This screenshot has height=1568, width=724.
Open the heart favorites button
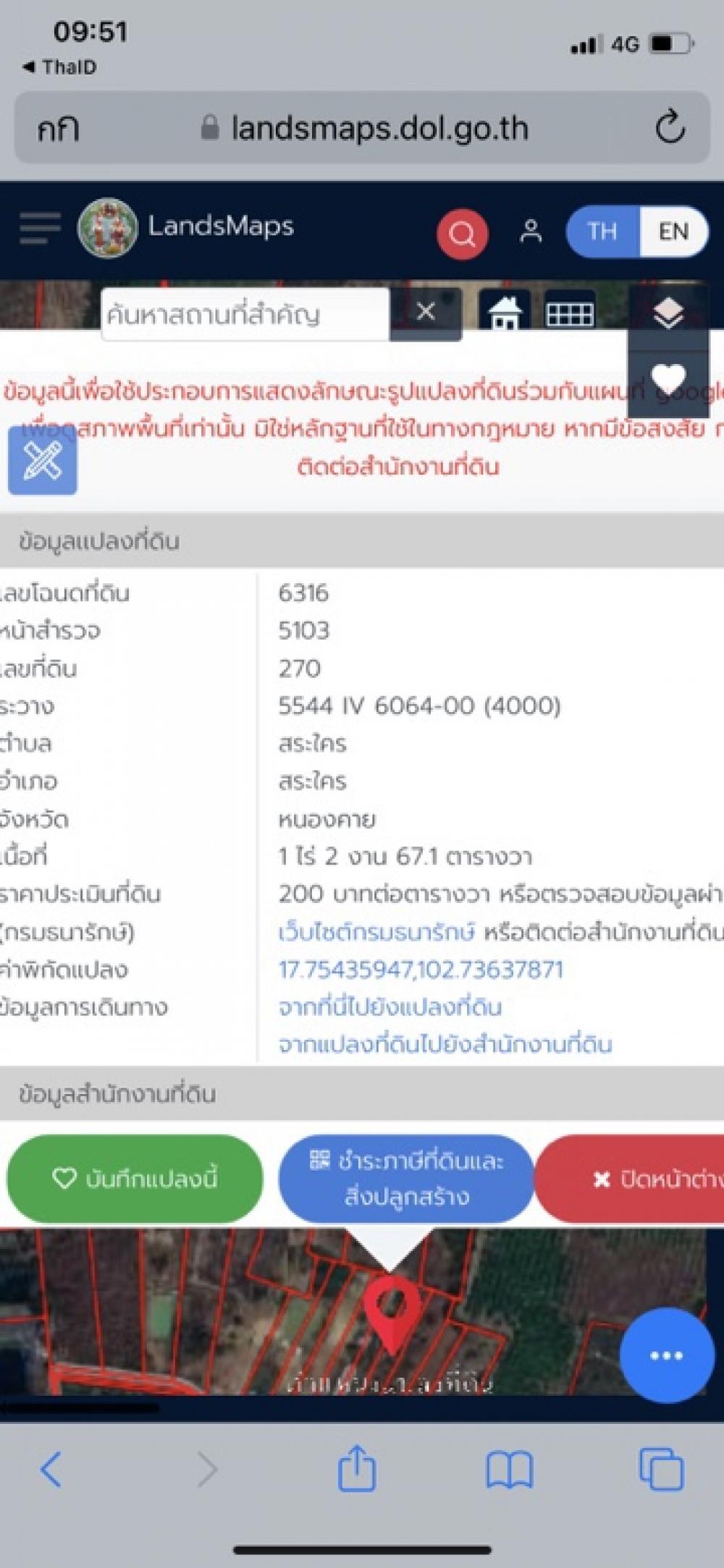click(x=668, y=378)
